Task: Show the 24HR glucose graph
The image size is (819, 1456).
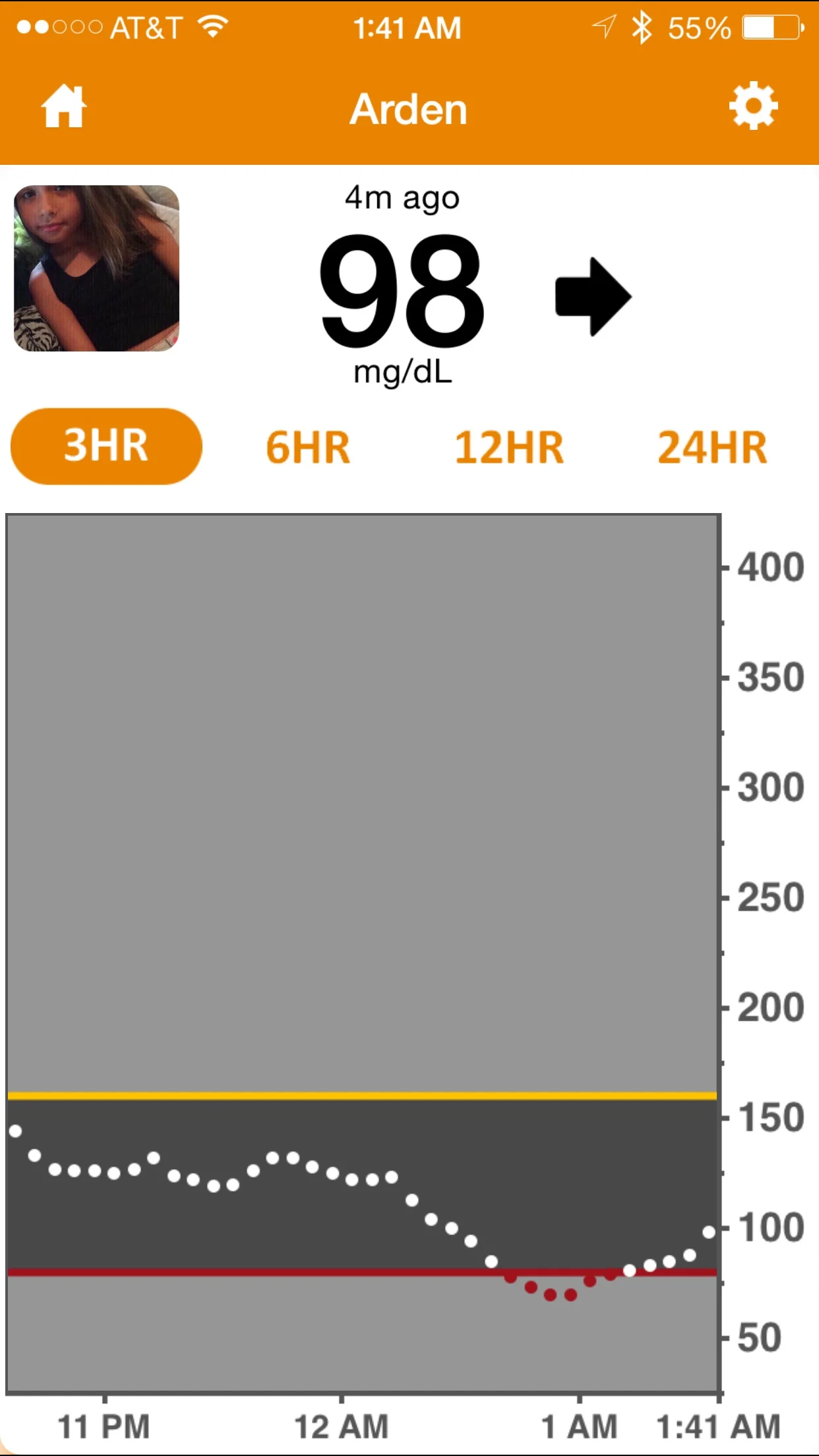Action: (712, 448)
